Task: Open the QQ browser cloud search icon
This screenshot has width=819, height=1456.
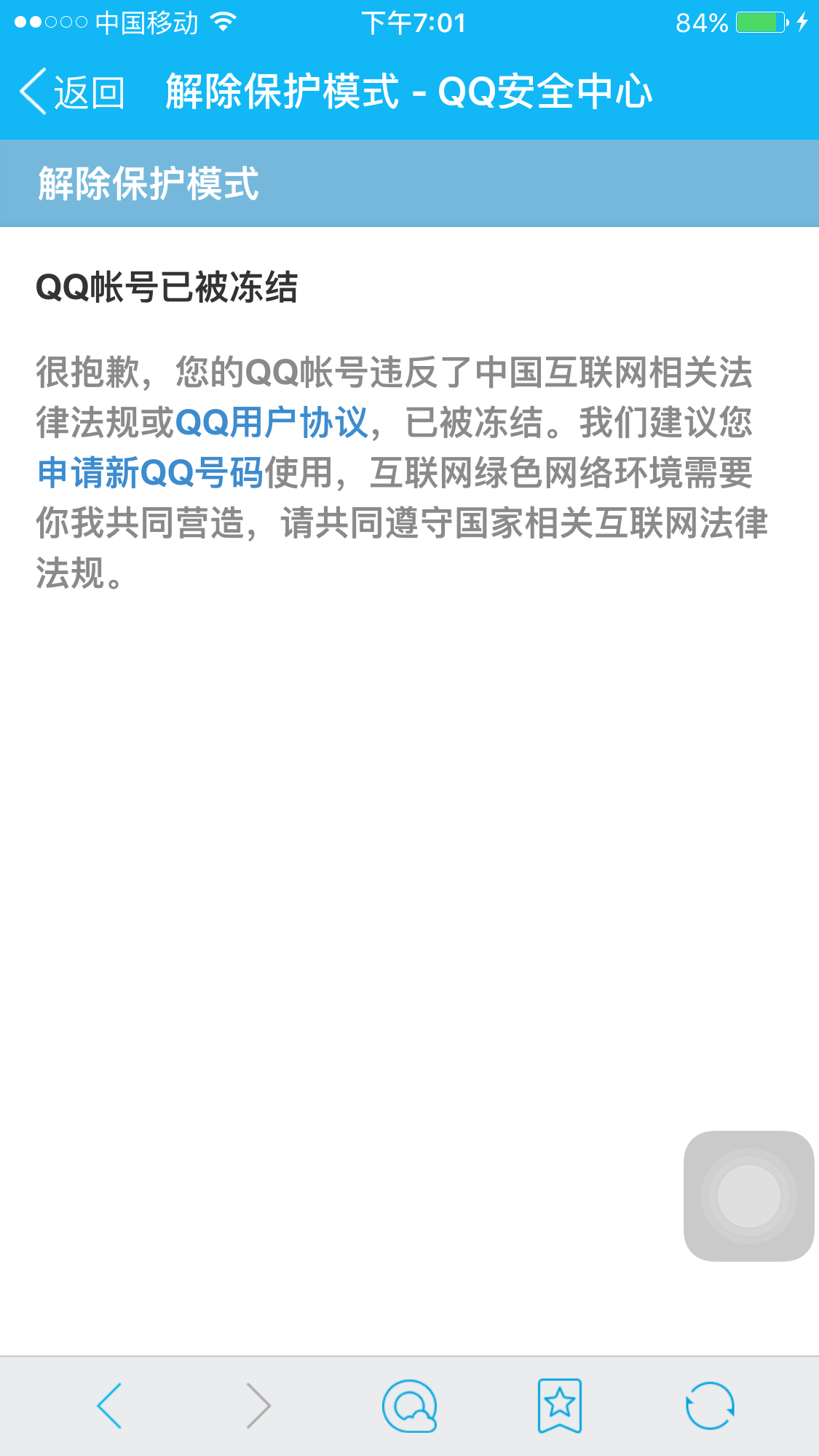Action: pyautogui.click(x=409, y=1406)
